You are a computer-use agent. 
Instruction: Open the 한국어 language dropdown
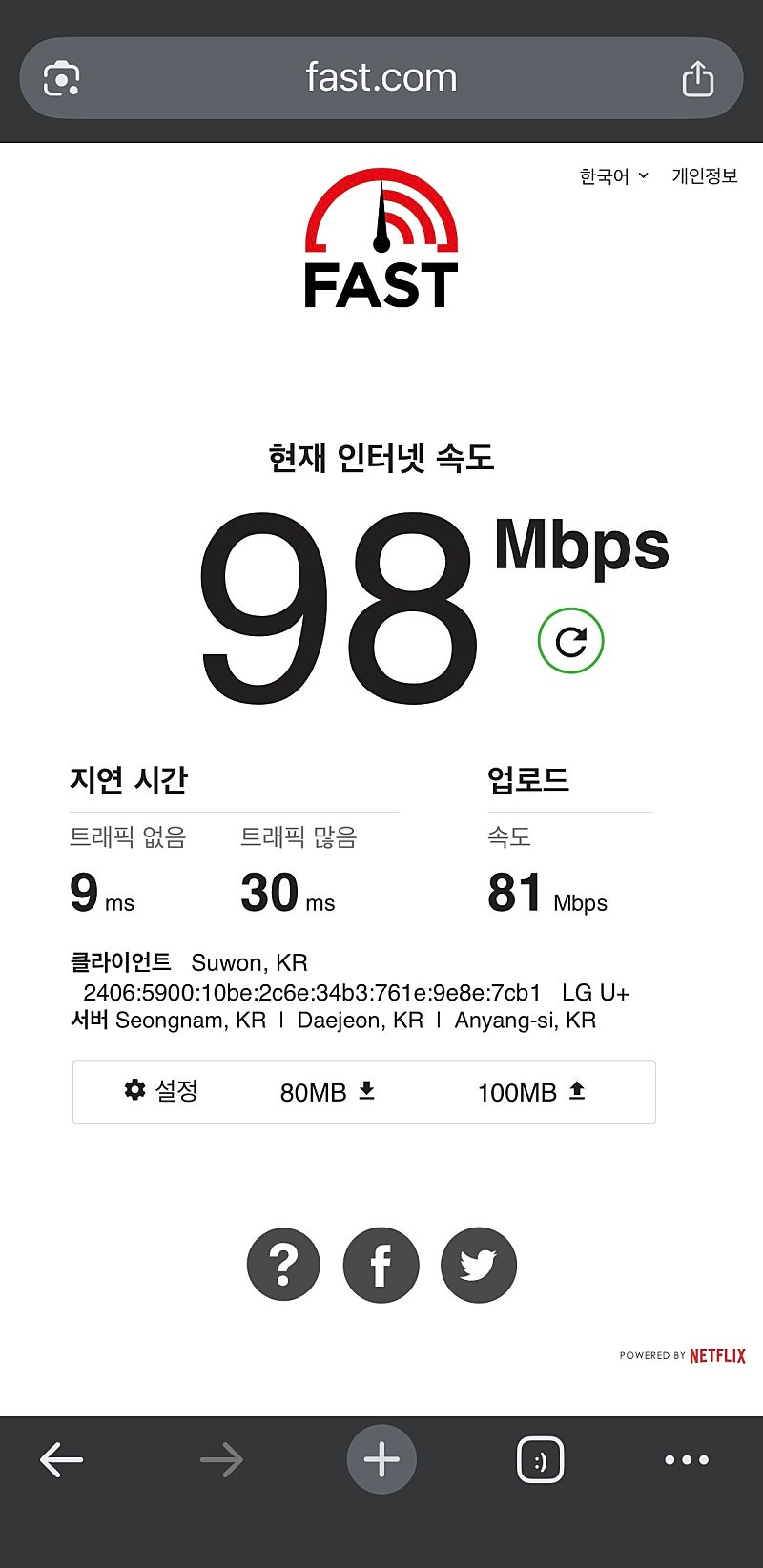coord(613,176)
